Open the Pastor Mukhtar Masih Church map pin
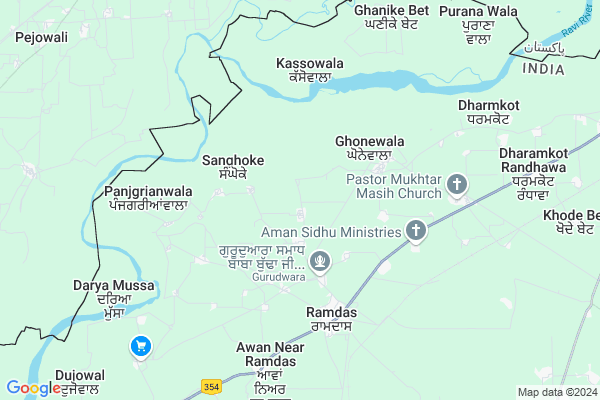 click(457, 184)
